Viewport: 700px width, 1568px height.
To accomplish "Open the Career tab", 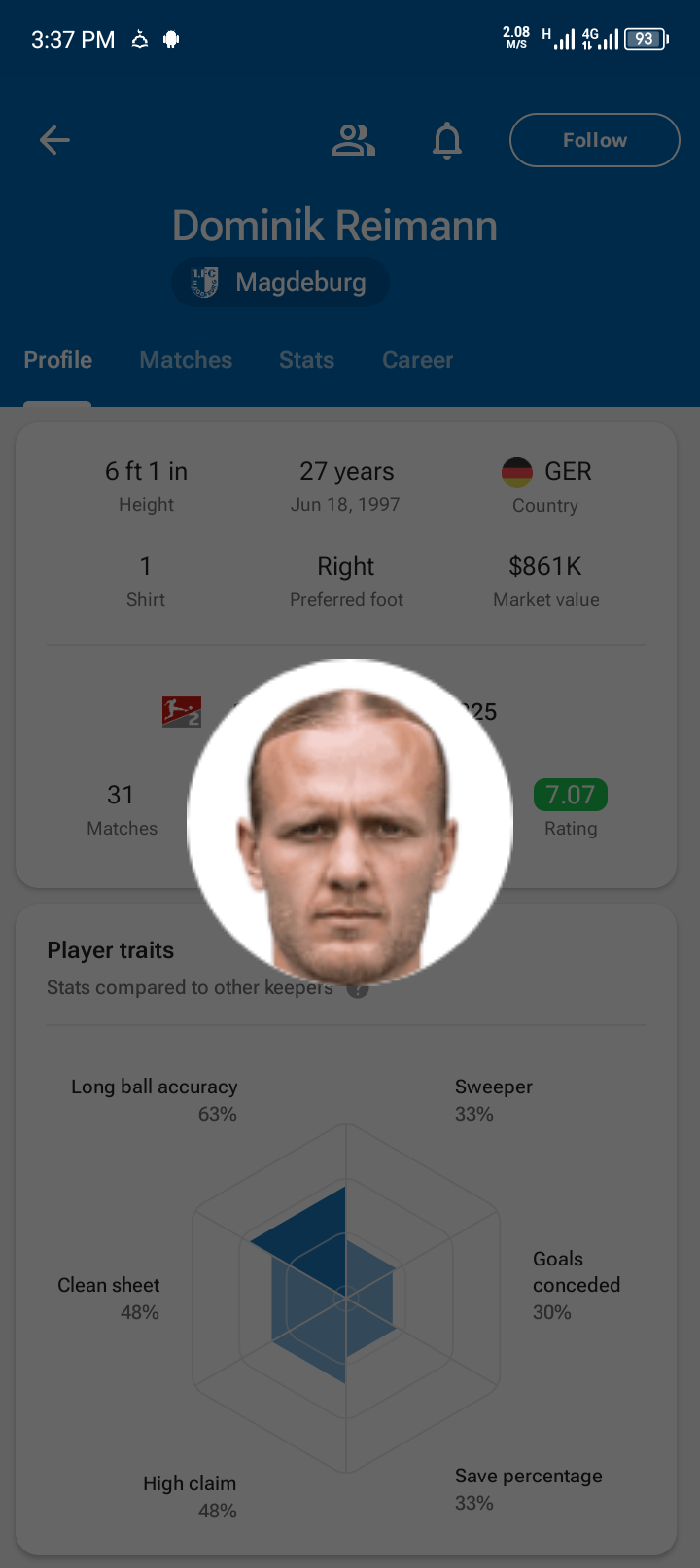I will point(417,360).
